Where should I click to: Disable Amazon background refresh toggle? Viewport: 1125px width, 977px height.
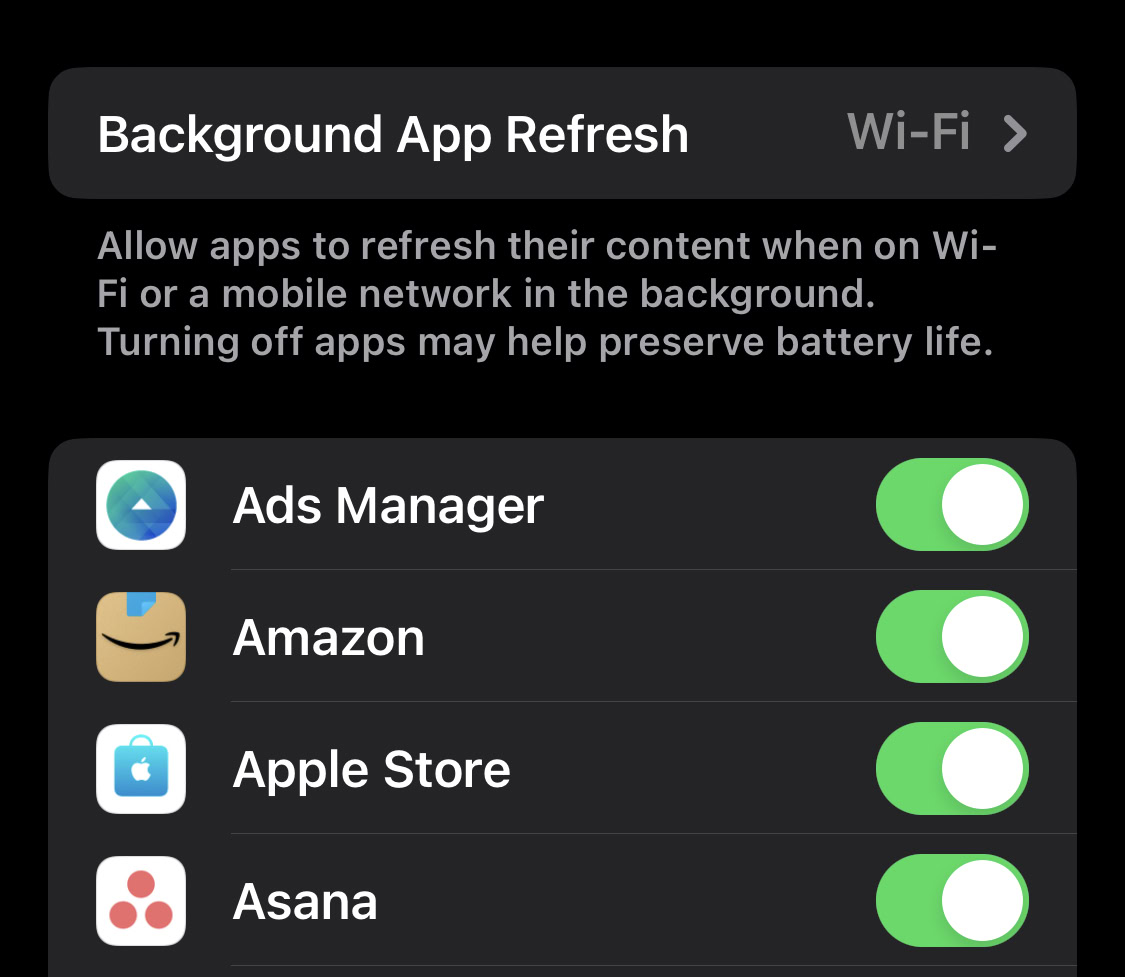[x=951, y=637]
